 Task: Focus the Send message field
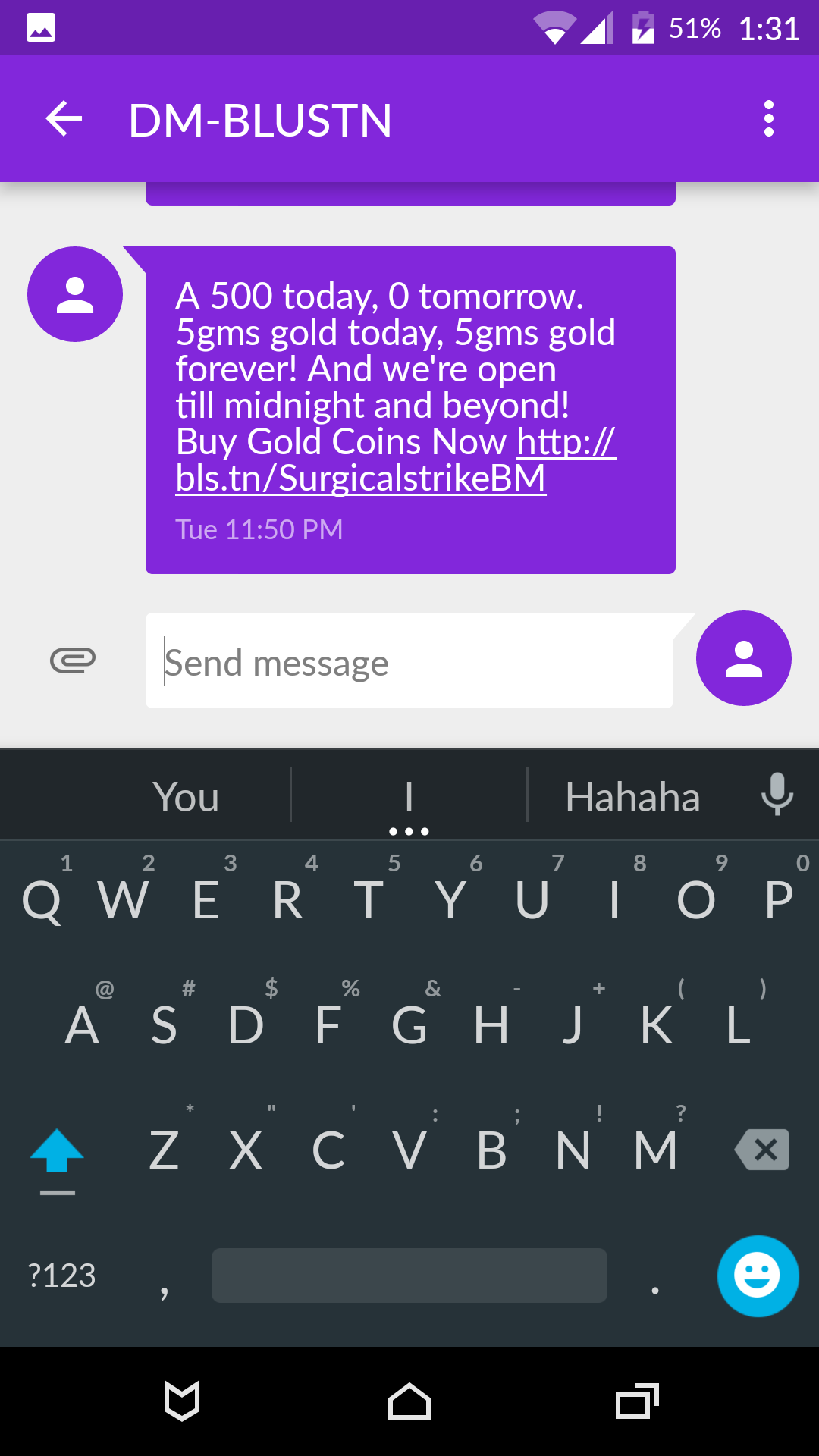click(x=409, y=661)
